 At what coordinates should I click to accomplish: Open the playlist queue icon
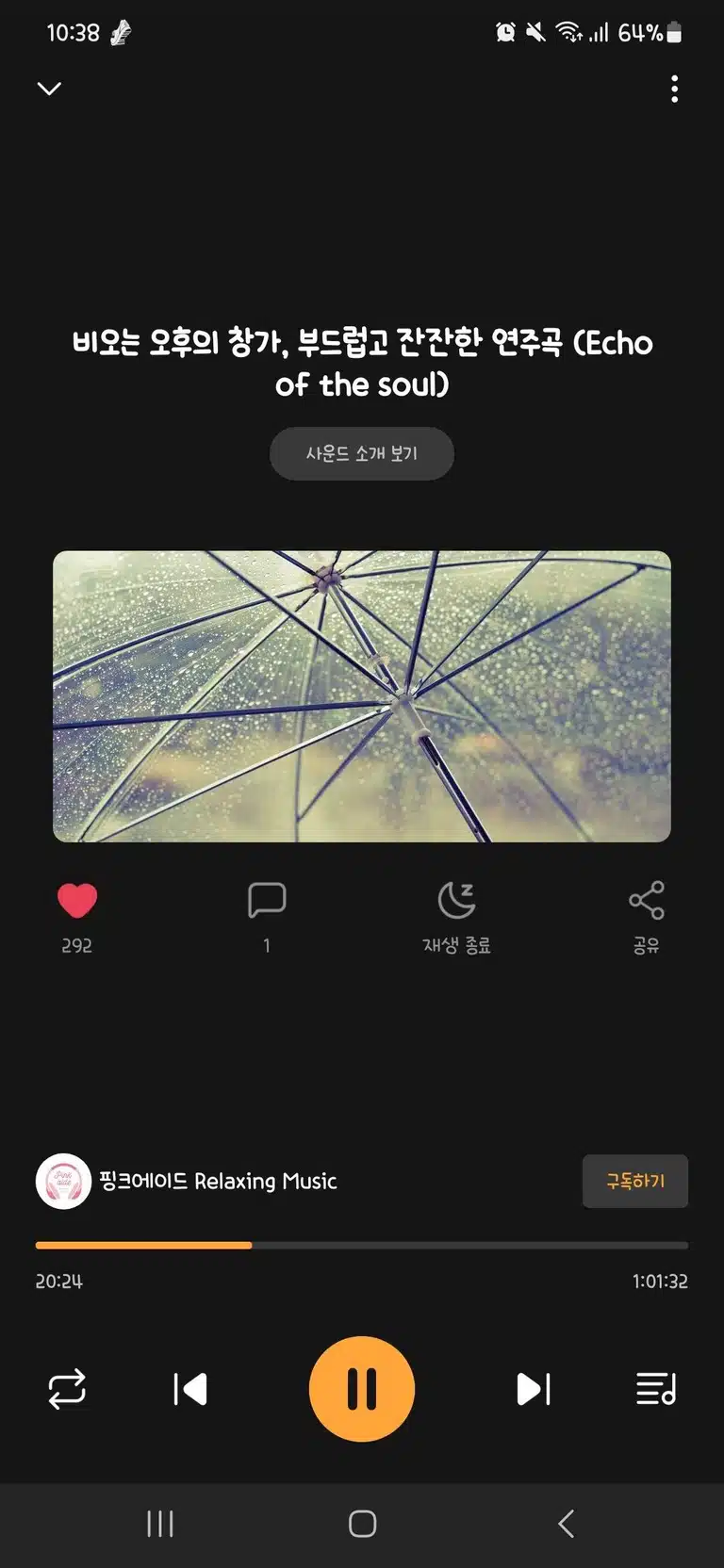tap(656, 1389)
